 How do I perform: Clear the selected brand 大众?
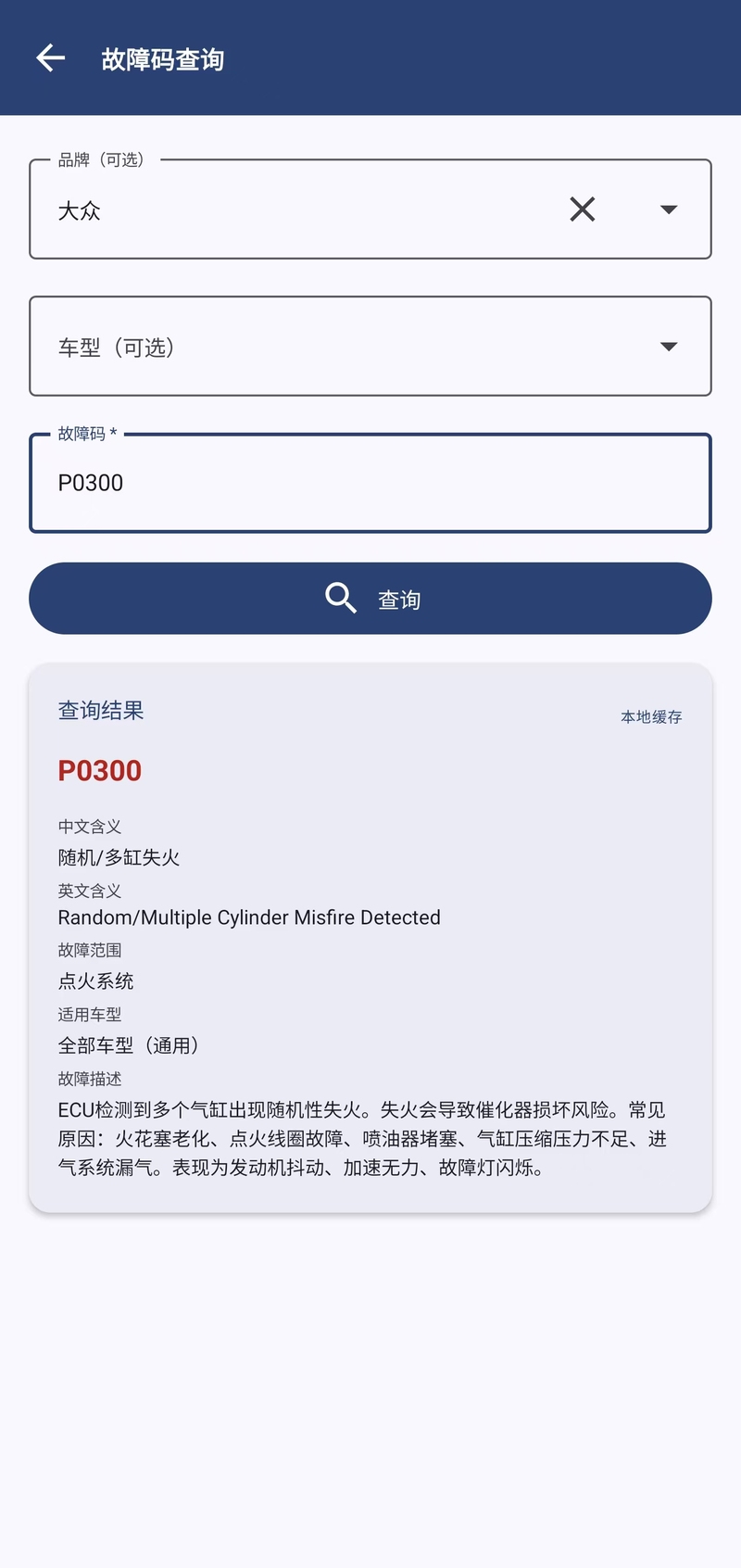[x=583, y=209]
